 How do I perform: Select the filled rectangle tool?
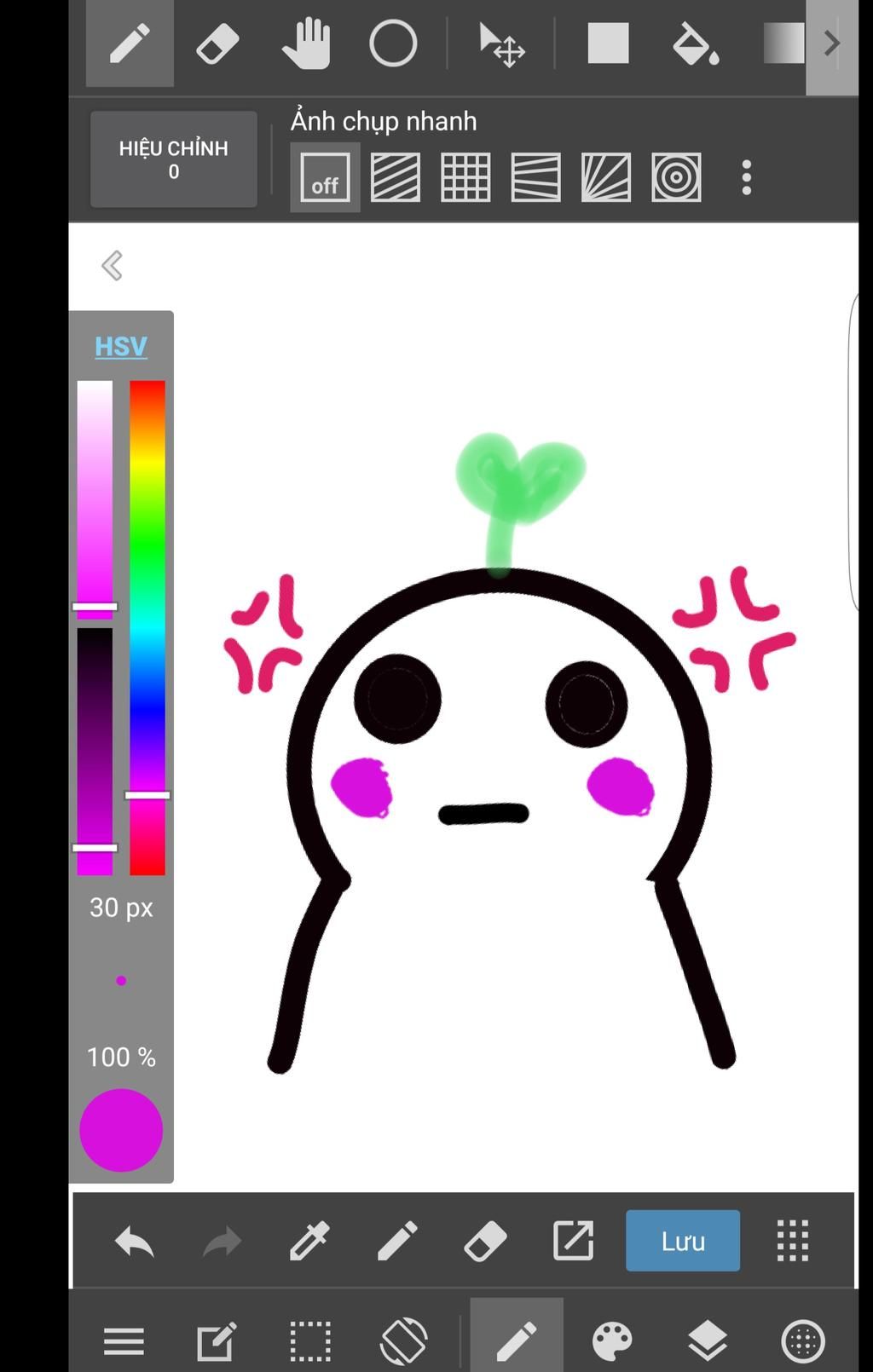click(x=608, y=44)
